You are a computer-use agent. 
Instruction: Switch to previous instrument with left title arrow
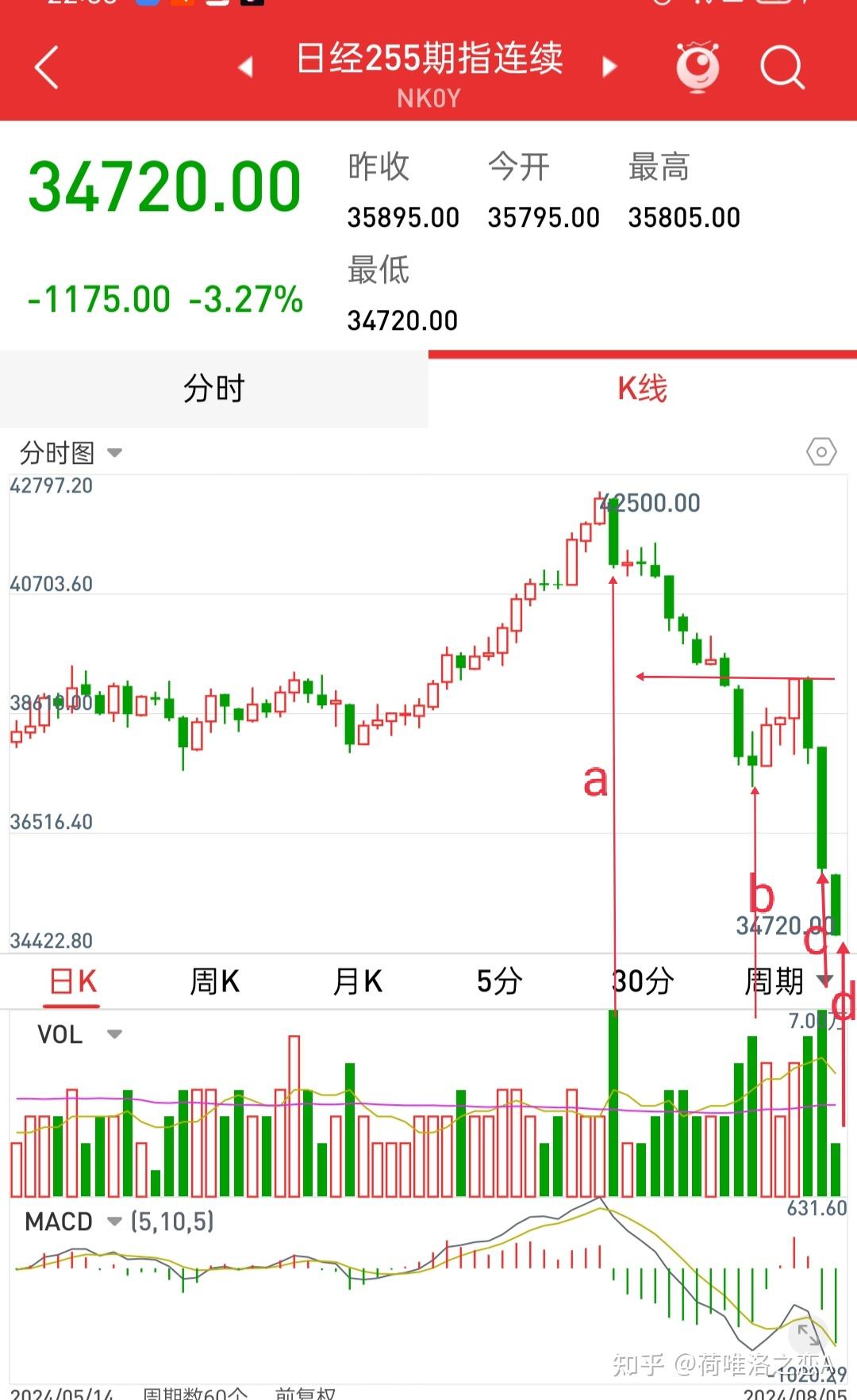click(x=246, y=67)
